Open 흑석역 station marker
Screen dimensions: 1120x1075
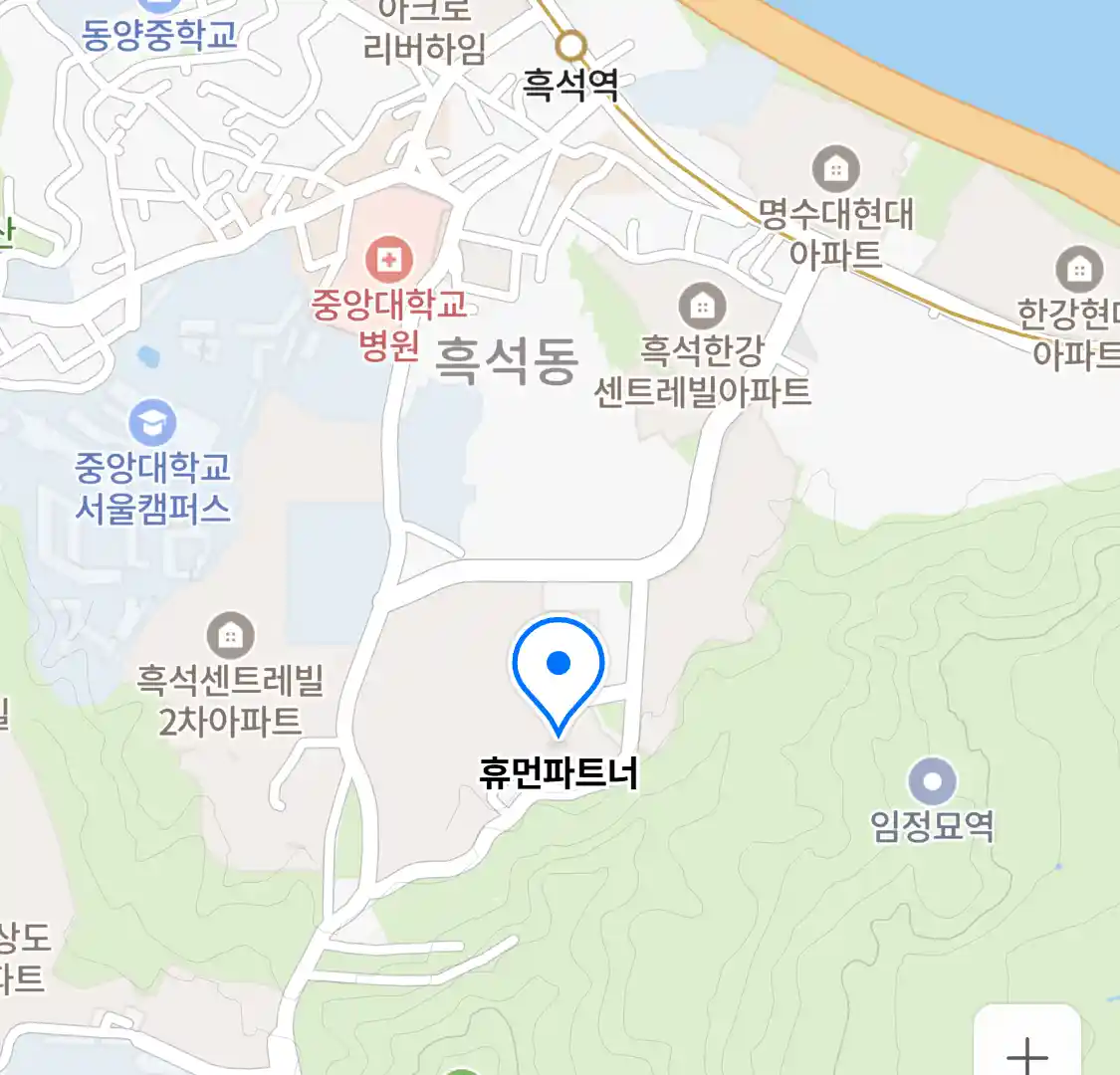point(570,47)
